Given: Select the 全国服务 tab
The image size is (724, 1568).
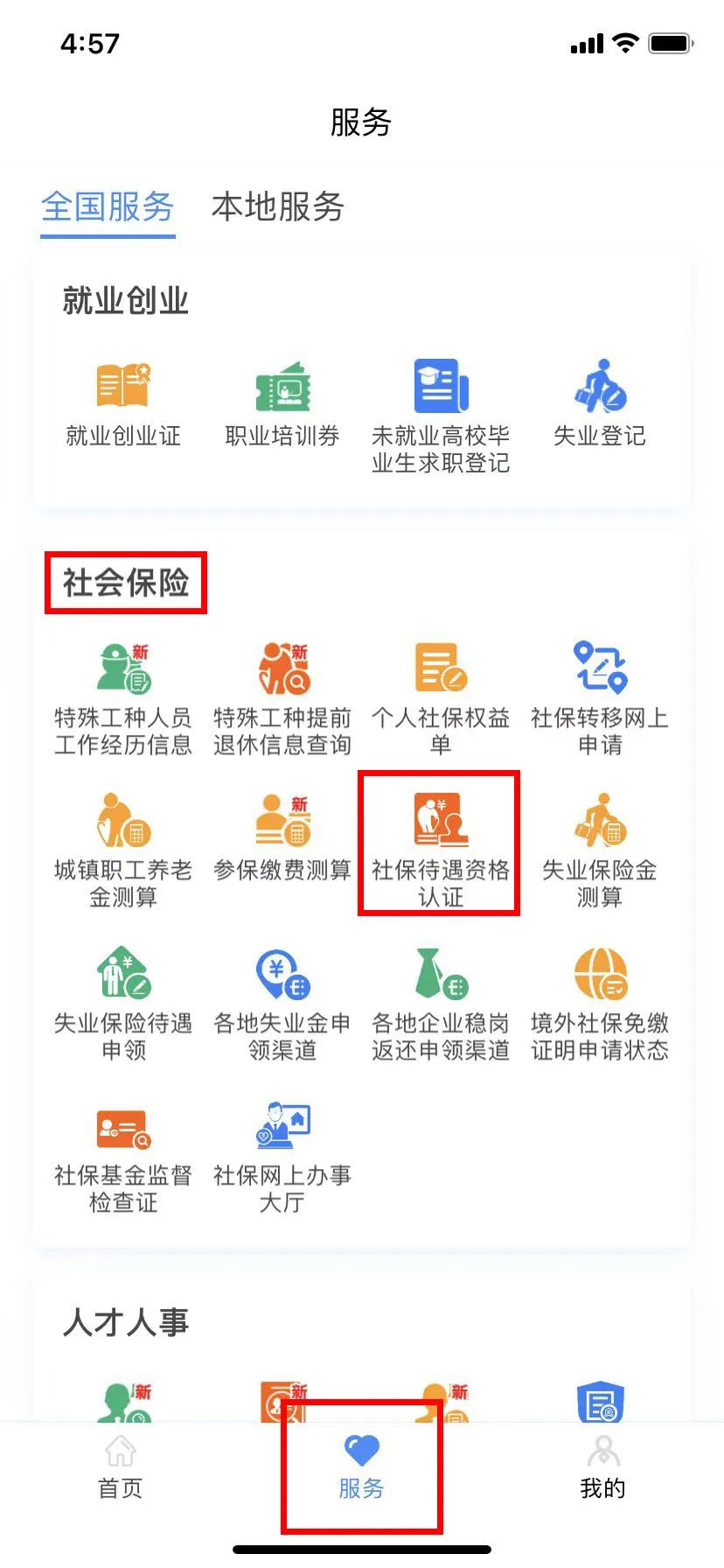Looking at the screenshot, I should (x=108, y=207).
